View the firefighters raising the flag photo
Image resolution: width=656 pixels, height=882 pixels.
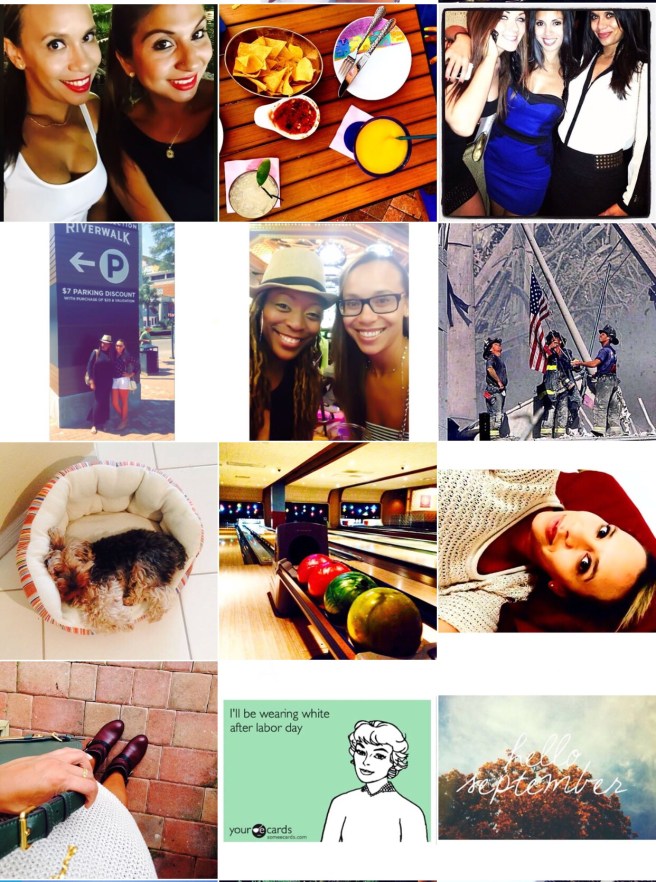coord(546,331)
